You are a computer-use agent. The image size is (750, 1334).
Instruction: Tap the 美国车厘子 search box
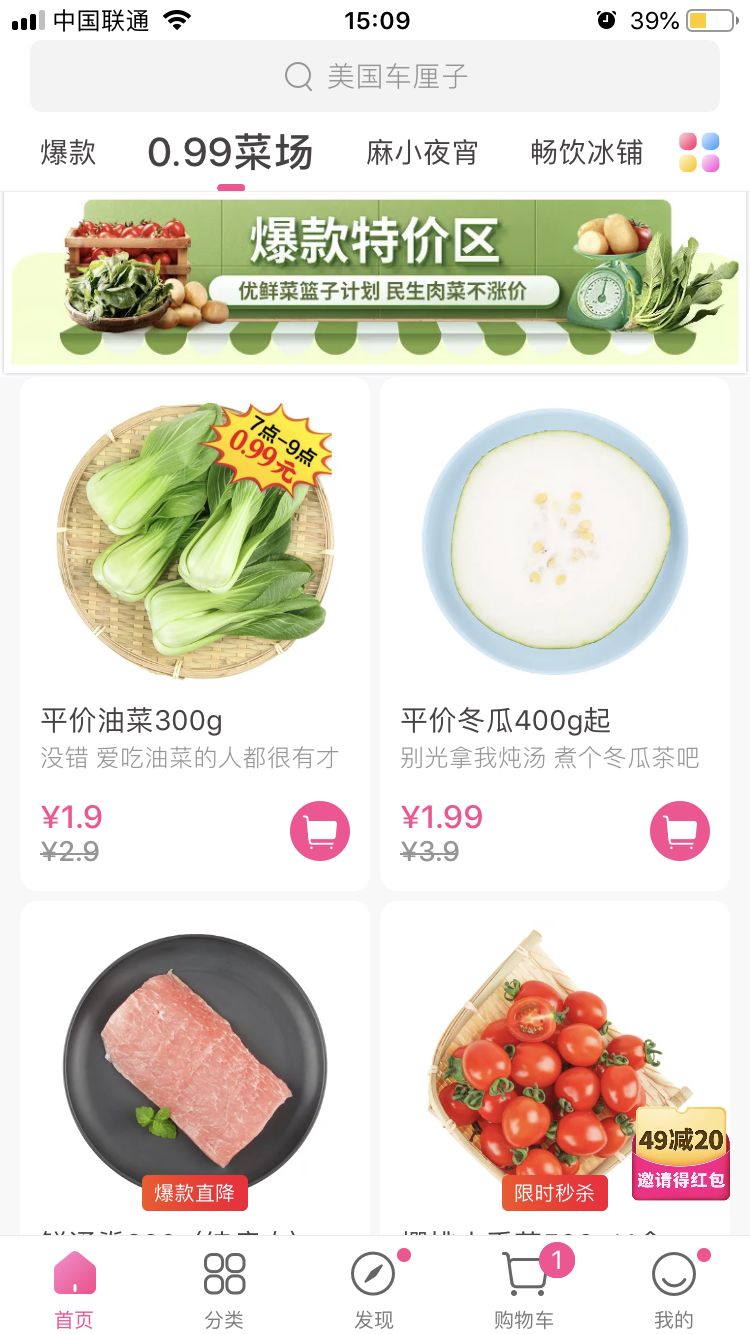pyautogui.click(x=375, y=76)
